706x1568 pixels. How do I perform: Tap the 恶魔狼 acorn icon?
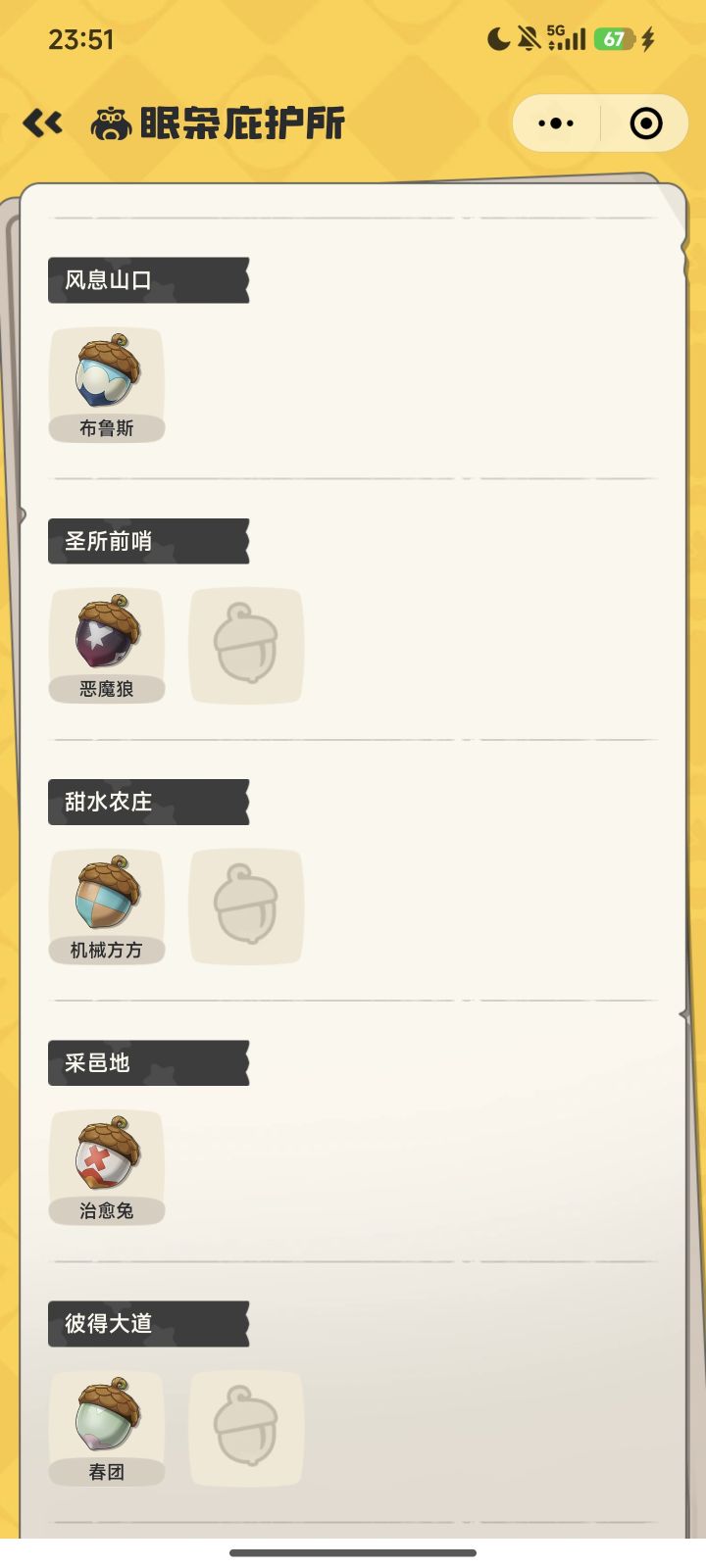pos(107,637)
